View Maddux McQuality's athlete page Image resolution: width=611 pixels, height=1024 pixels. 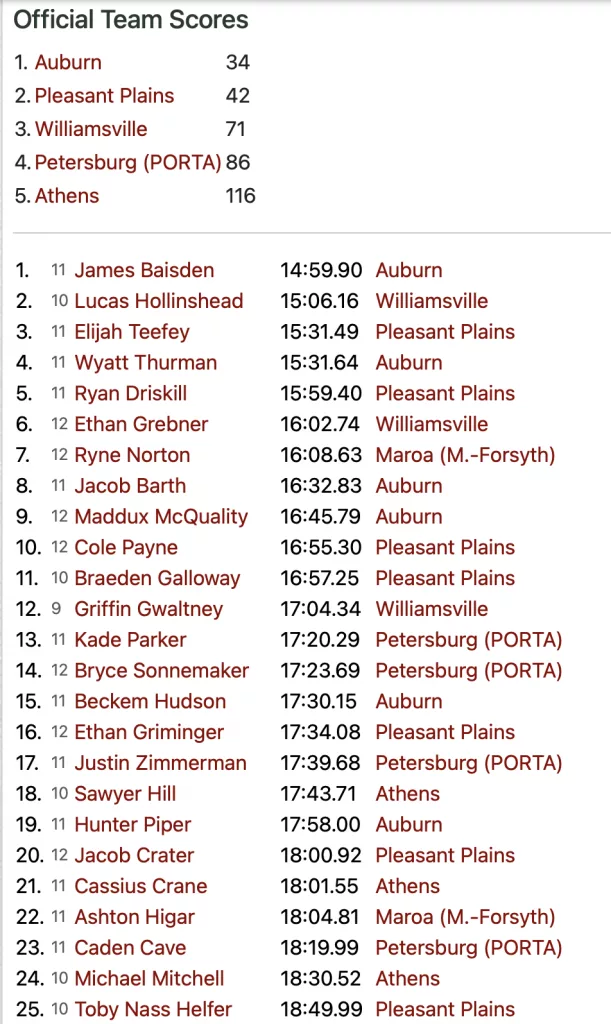coord(161,516)
